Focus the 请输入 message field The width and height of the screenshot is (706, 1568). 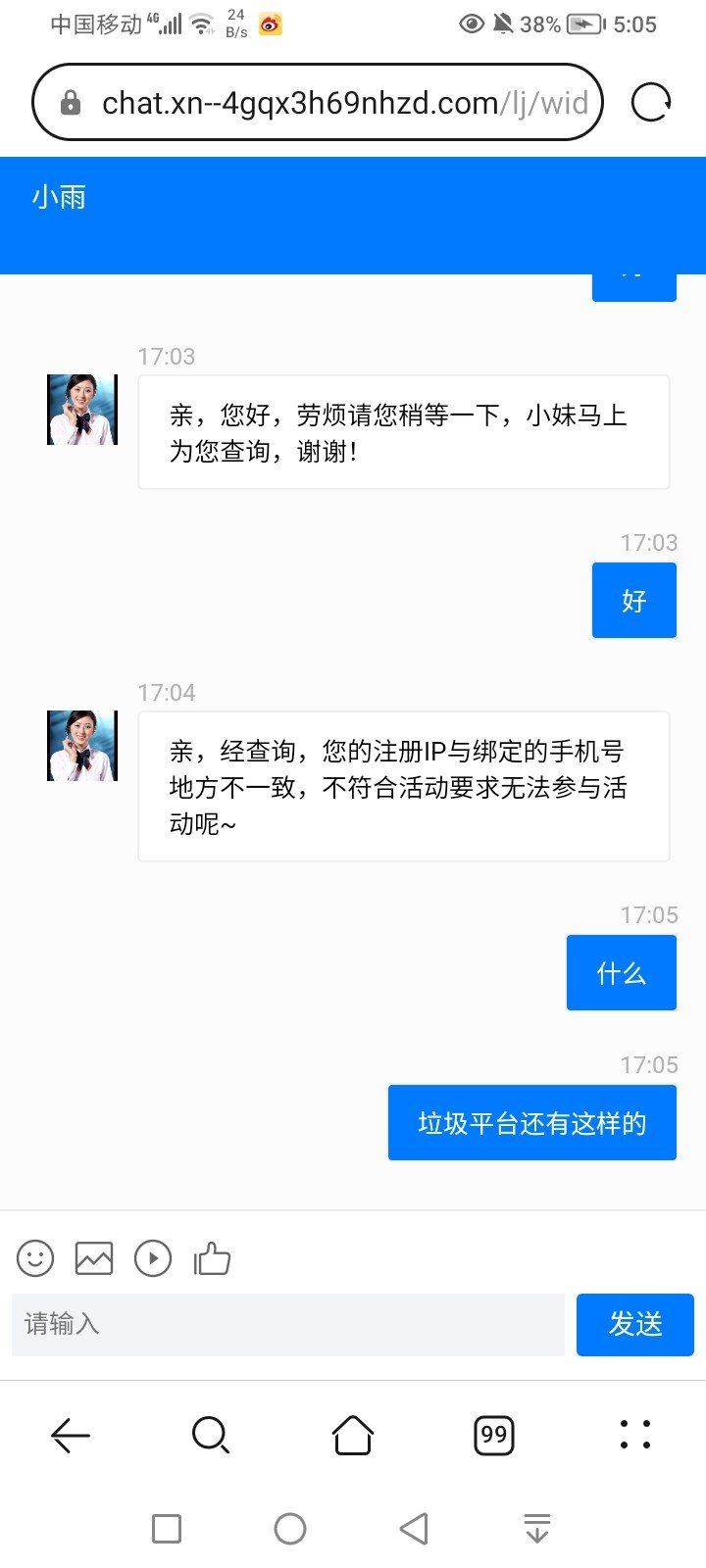pos(288,1325)
